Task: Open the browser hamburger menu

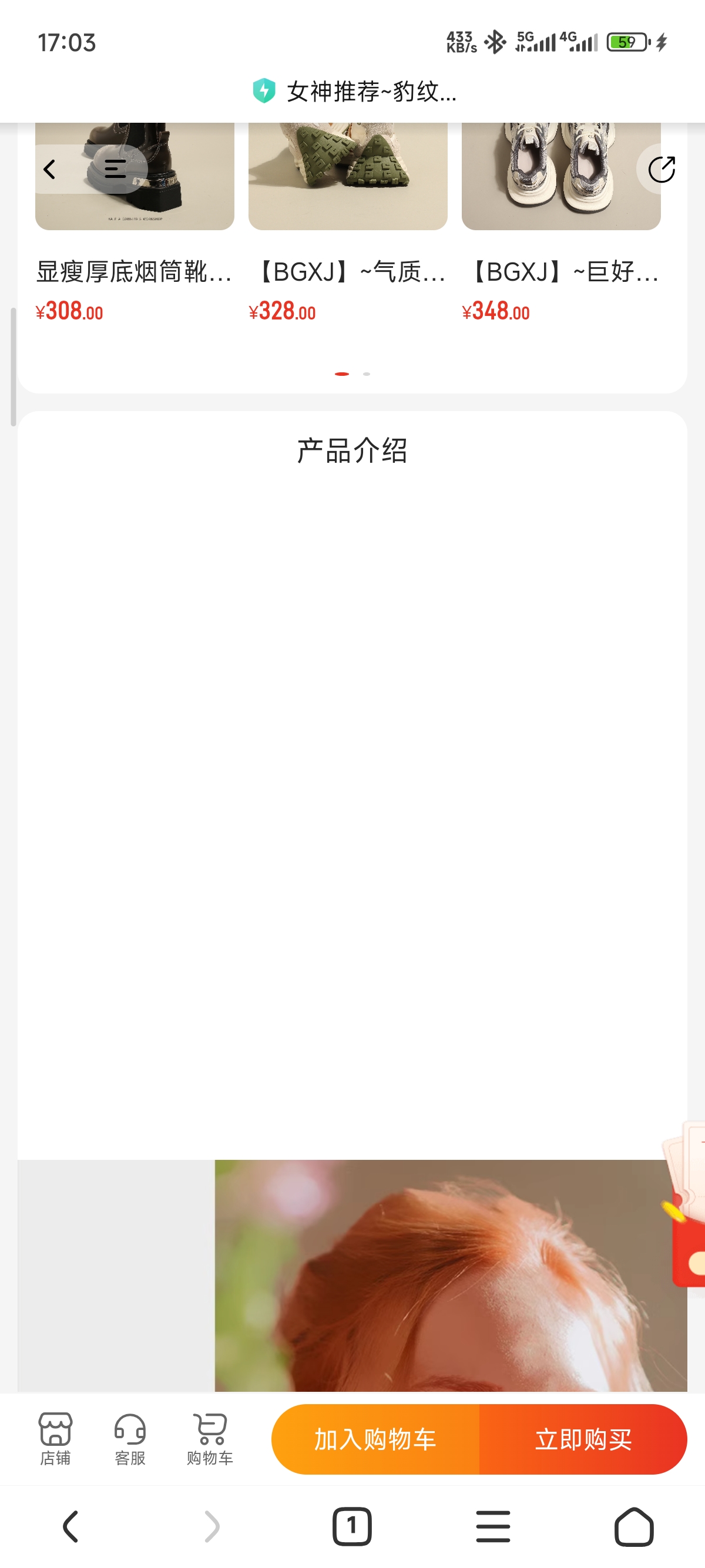Action: pos(493,1527)
